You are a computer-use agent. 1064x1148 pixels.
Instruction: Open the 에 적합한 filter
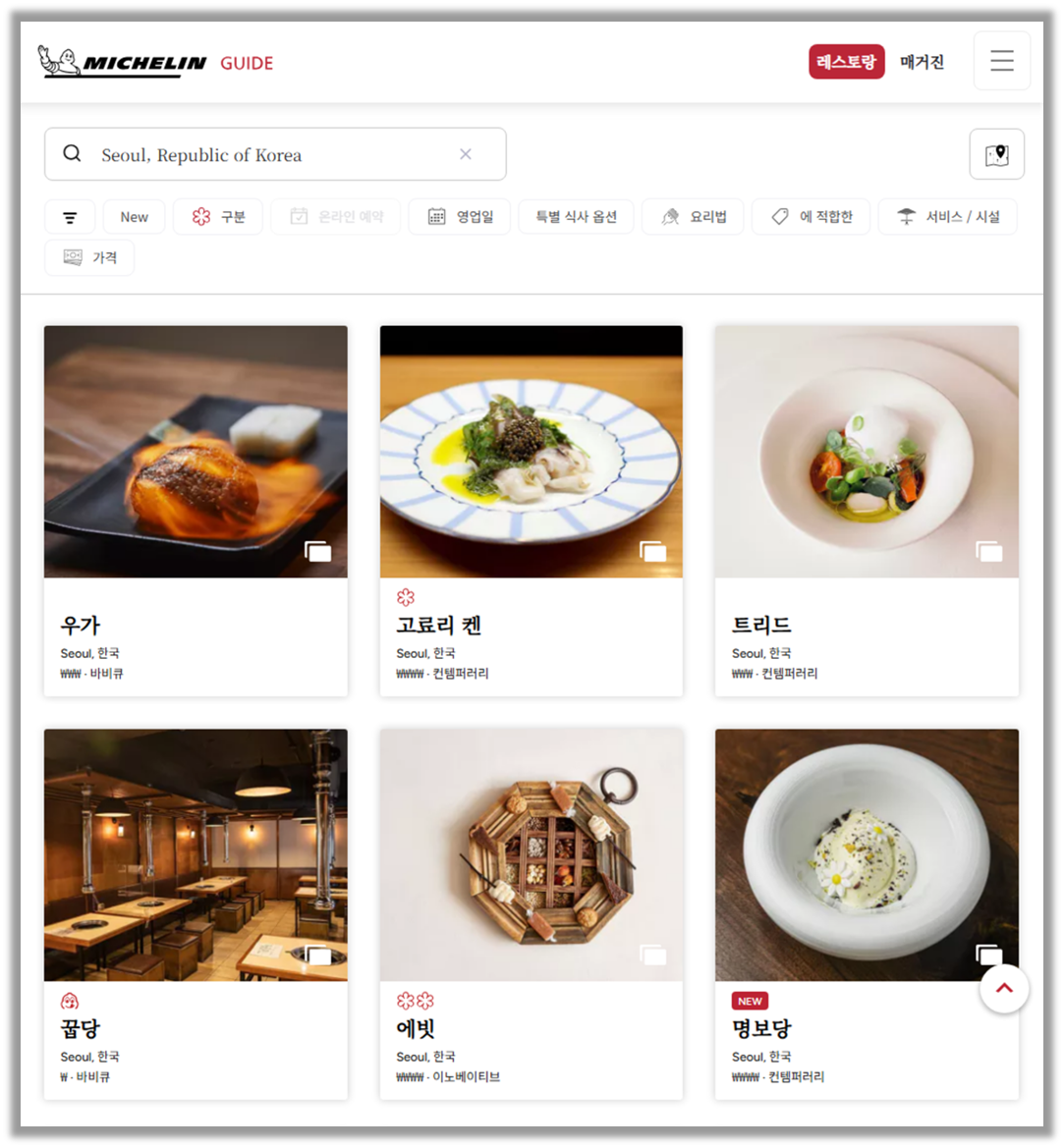click(x=811, y=217)
